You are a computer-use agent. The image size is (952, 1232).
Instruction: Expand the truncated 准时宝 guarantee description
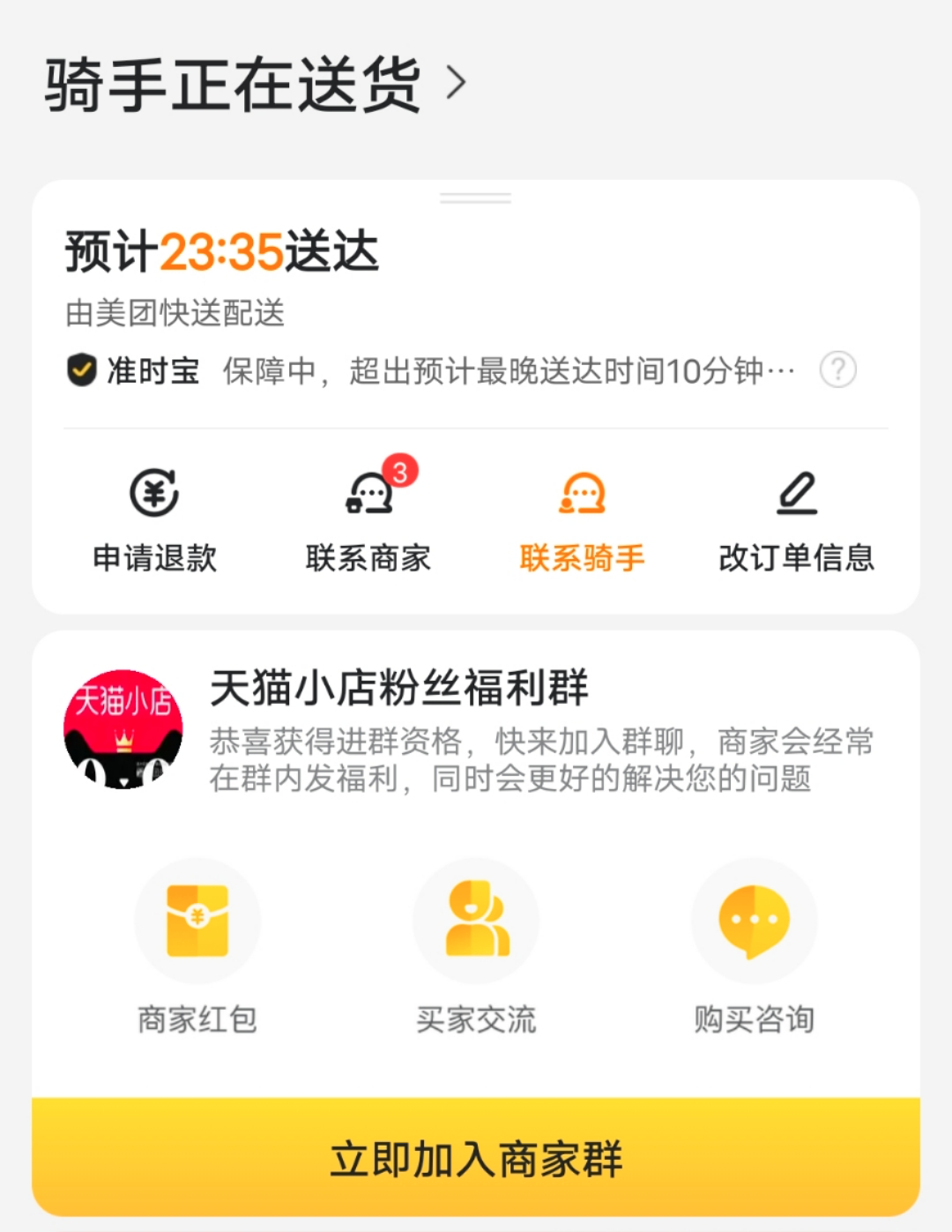(507, 370)
